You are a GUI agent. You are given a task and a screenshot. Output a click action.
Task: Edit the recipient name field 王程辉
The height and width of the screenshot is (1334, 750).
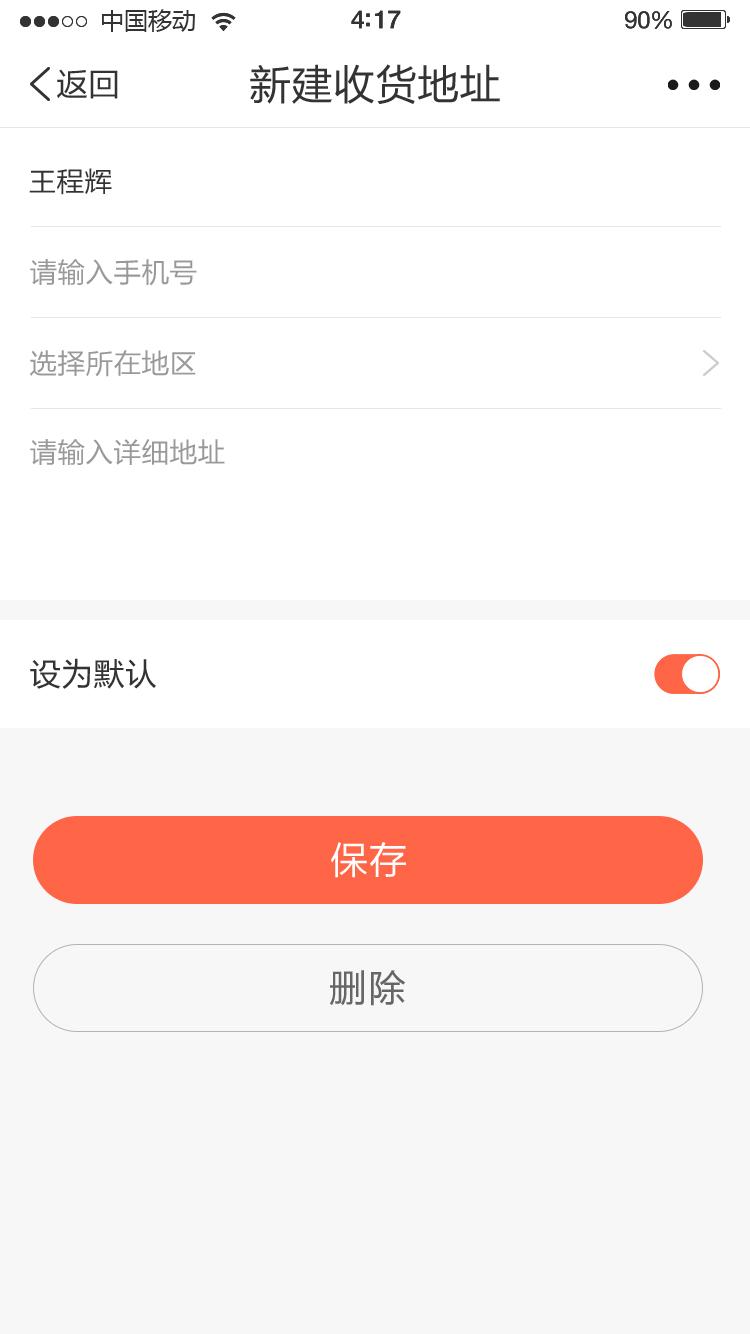point(375,182)
